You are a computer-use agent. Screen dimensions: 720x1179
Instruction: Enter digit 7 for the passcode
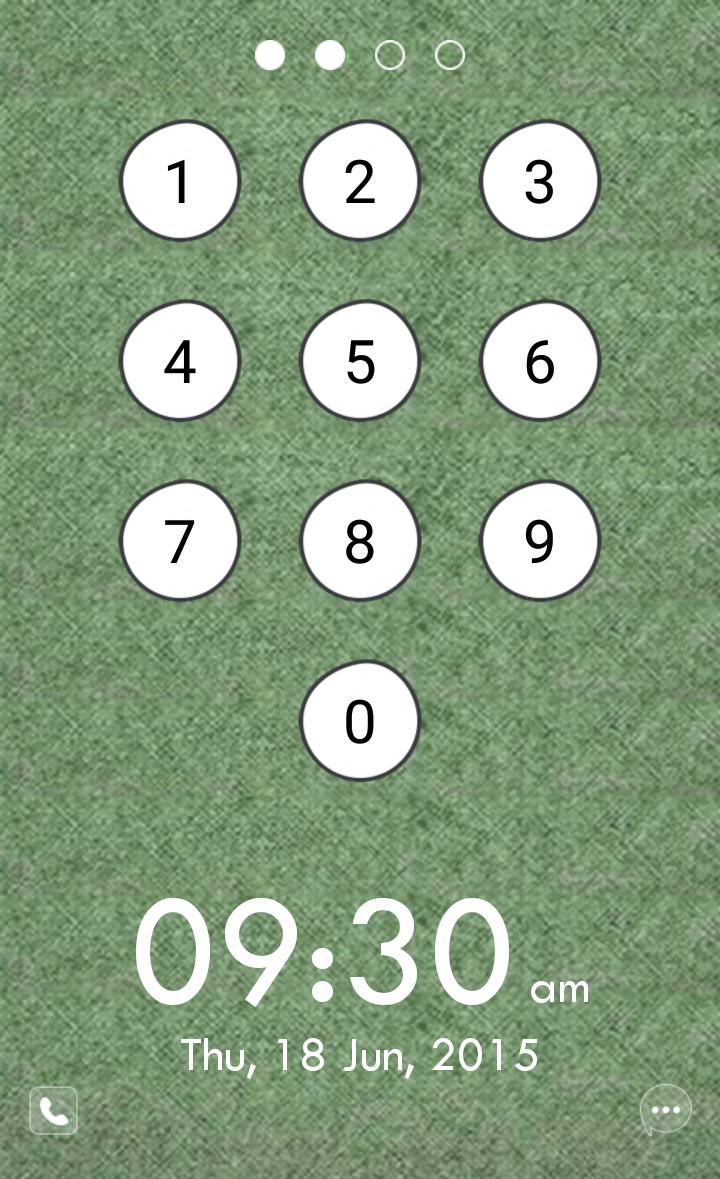coord(180,541)
